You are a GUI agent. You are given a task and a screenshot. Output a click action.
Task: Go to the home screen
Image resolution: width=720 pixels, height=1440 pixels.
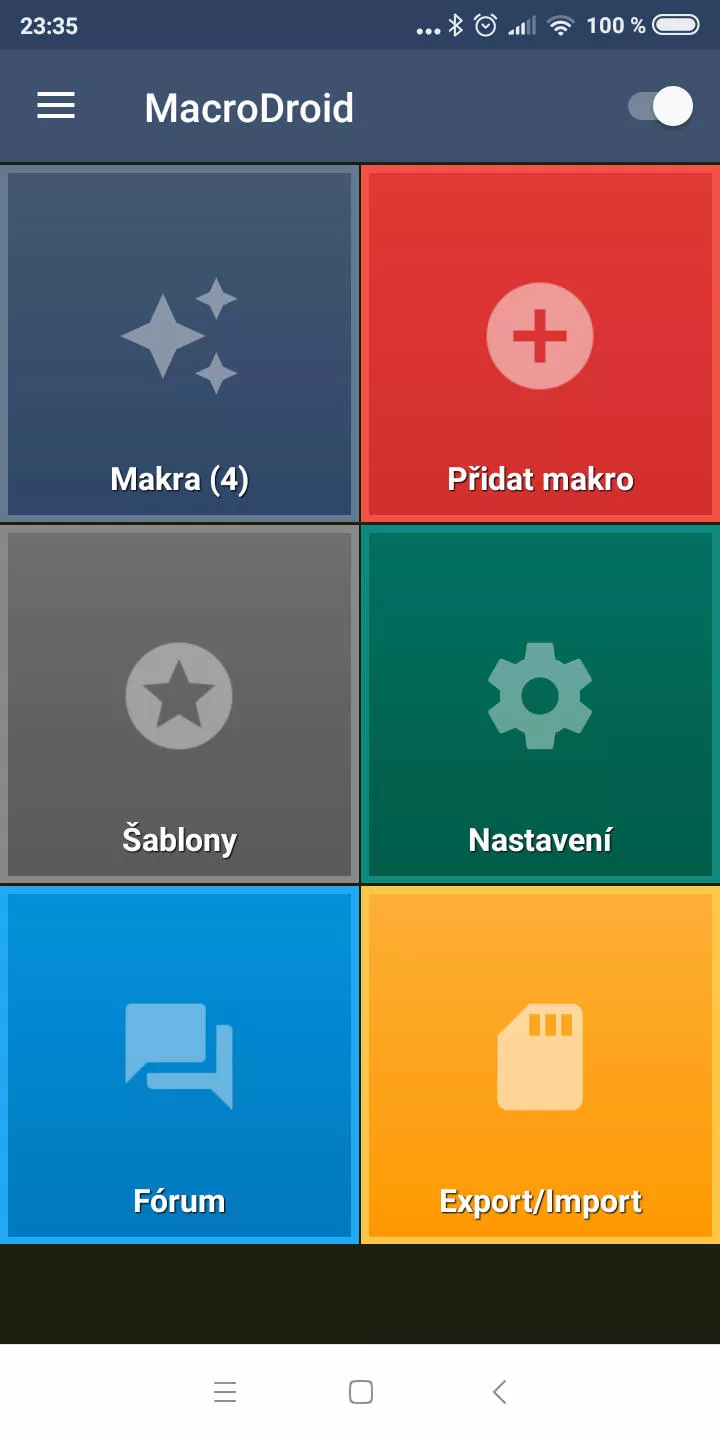coord(361,1392)
